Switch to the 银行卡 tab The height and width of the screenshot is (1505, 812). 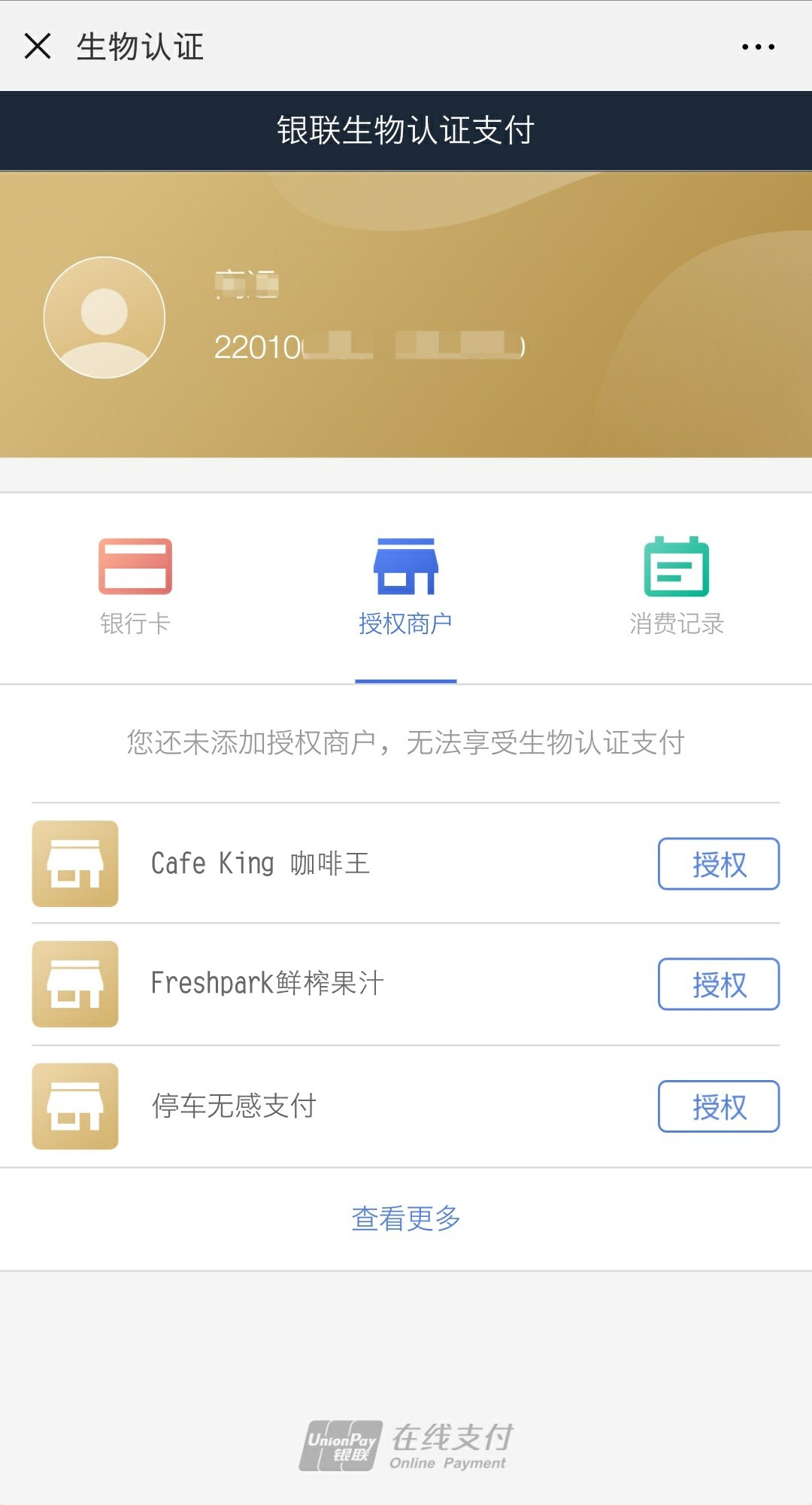[x=135, y=587]
